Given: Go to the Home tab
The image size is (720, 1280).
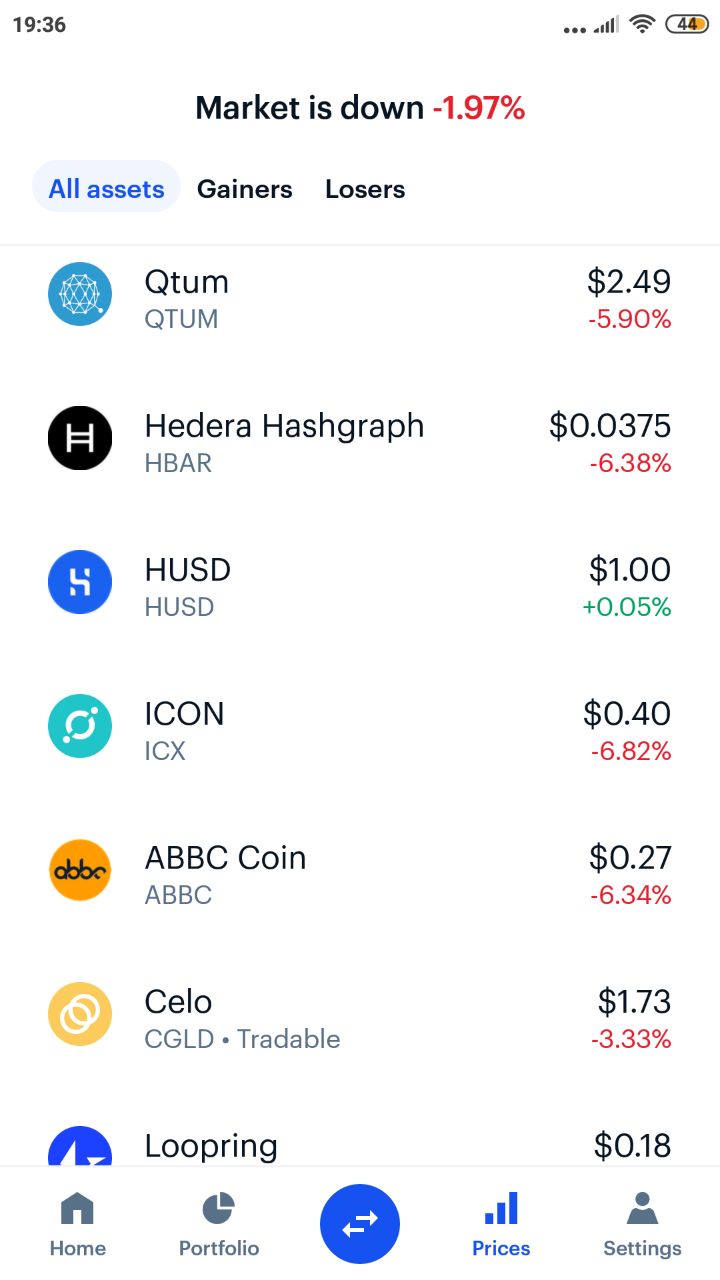Looking at the screenshot, I should tap(77, 1224).
